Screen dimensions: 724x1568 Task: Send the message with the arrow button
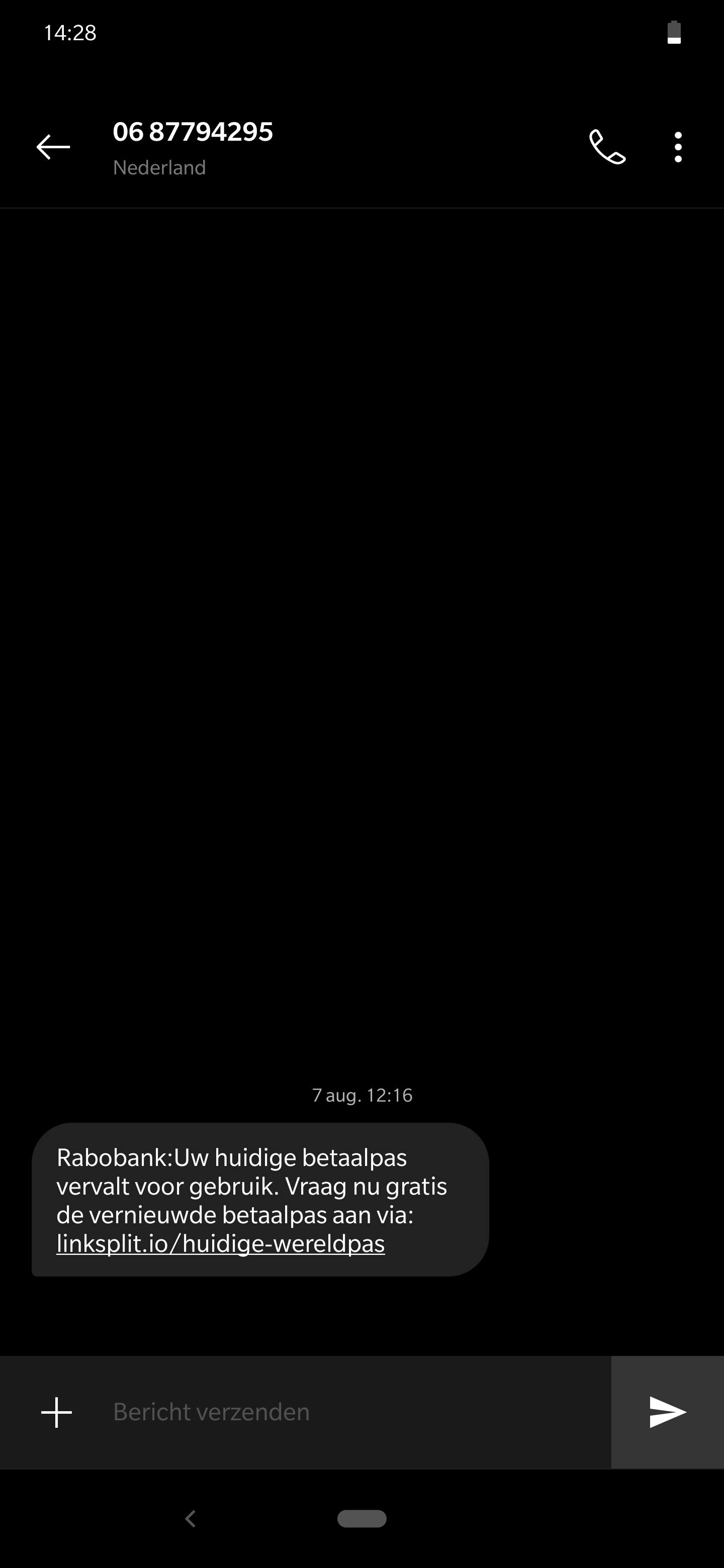[667, 1412]
